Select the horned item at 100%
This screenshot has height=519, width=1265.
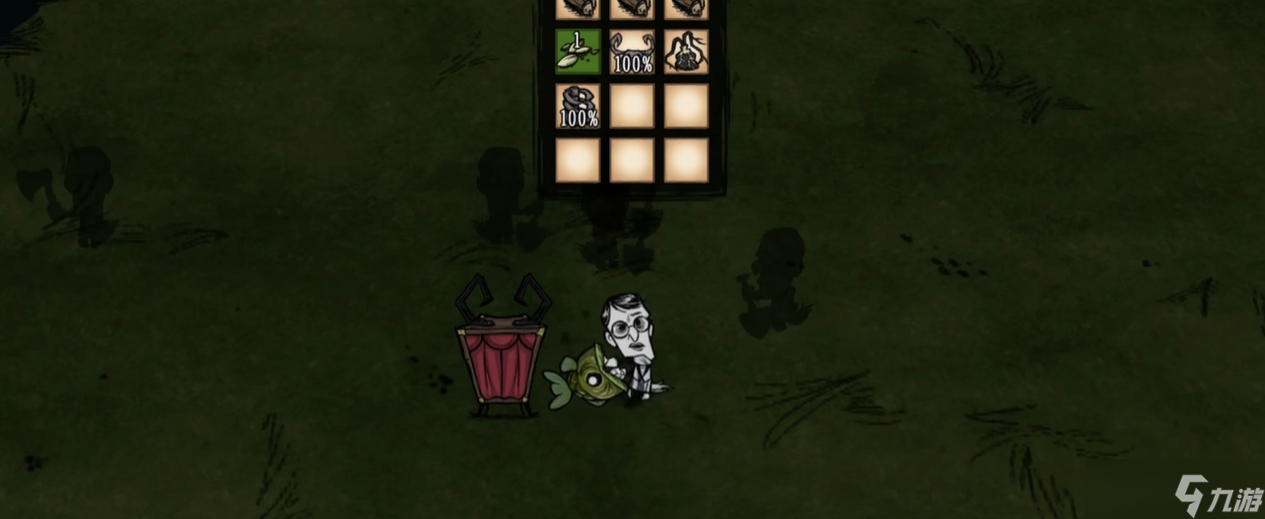[632, 51]
